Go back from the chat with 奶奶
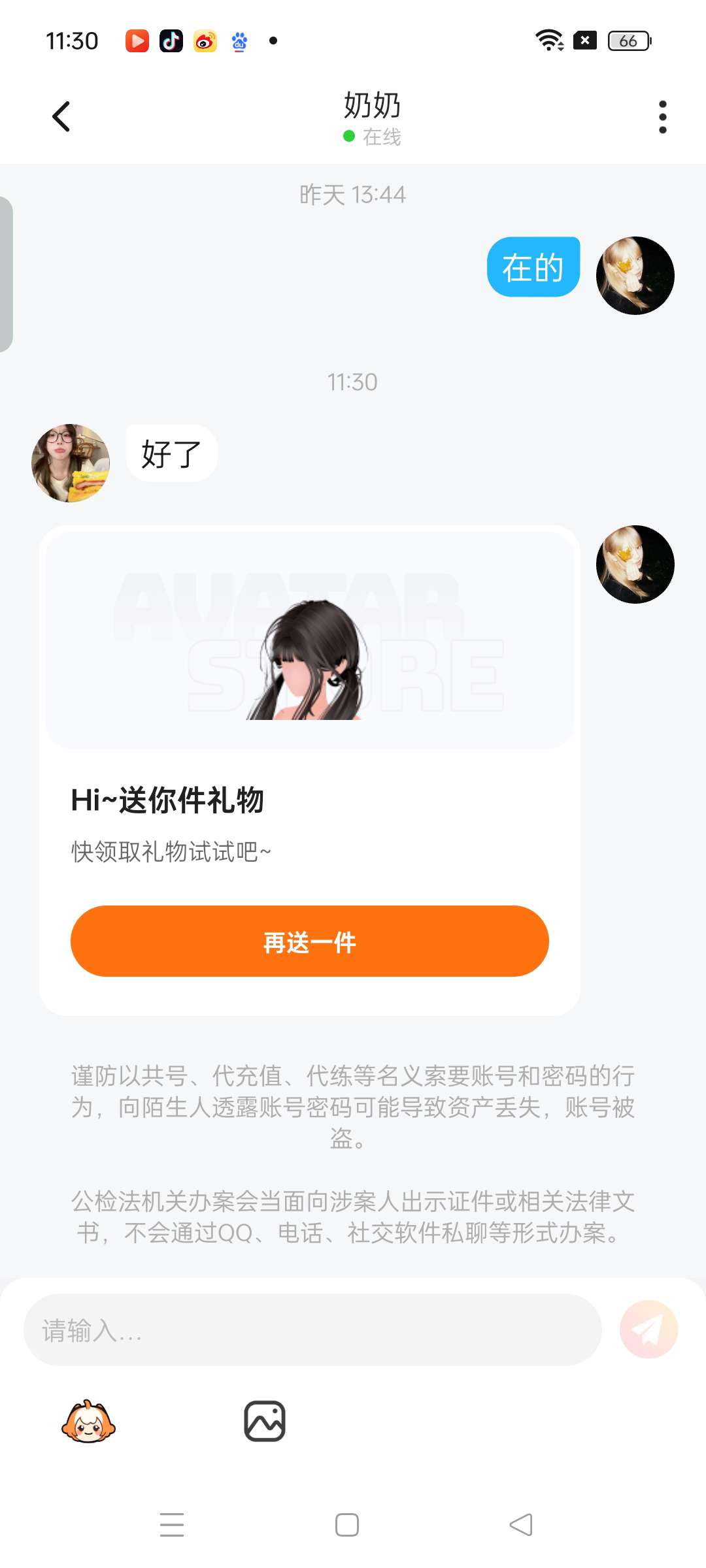The image size is (706, 1568). [61, 117]
